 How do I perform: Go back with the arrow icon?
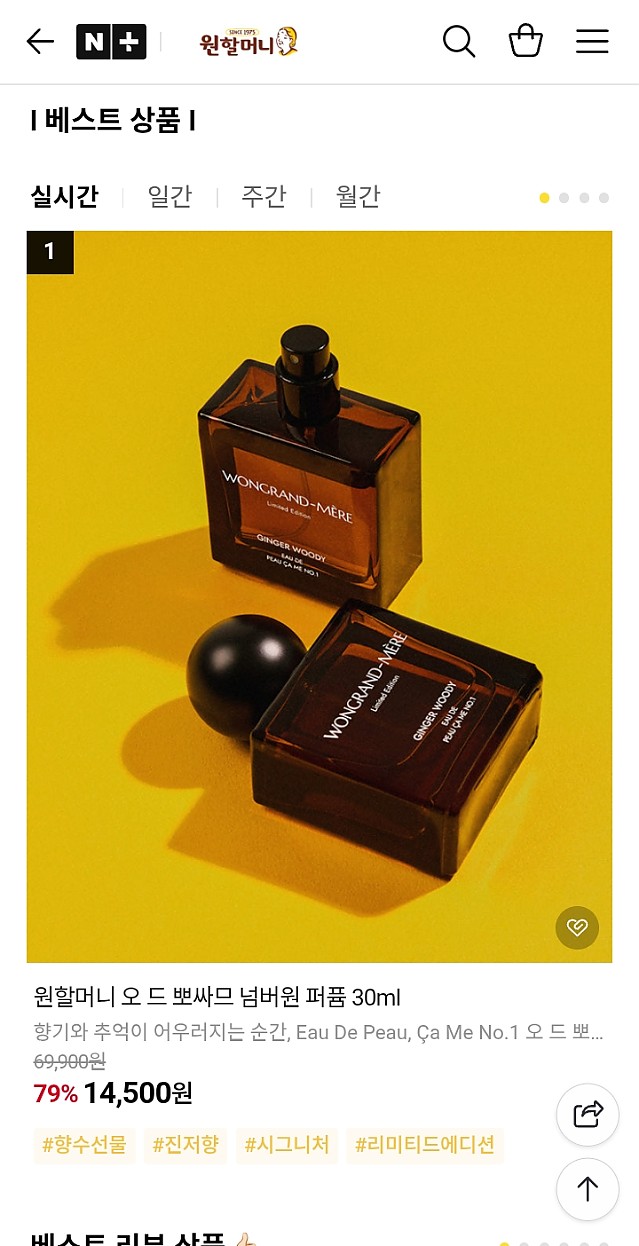[40, 42]
